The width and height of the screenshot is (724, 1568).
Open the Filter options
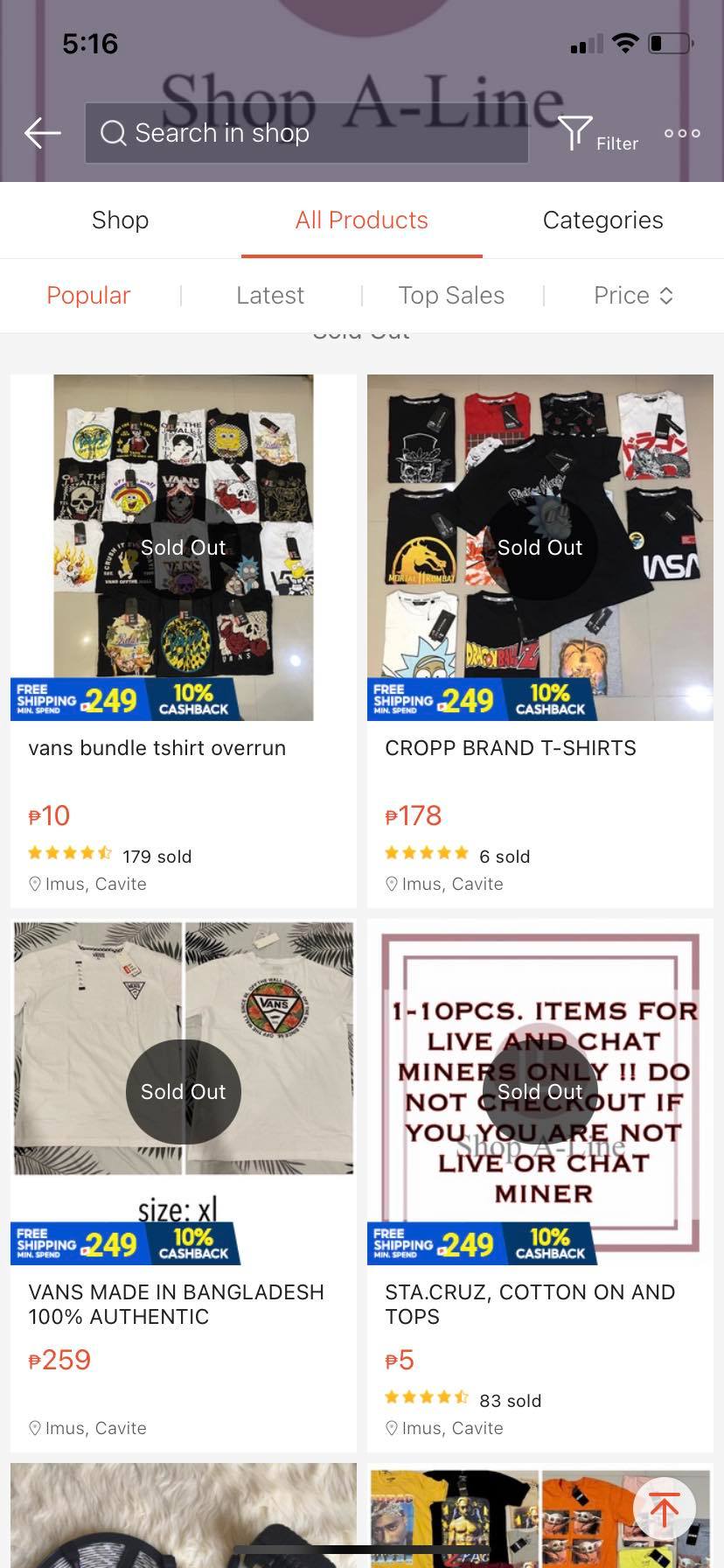(598, 135)
